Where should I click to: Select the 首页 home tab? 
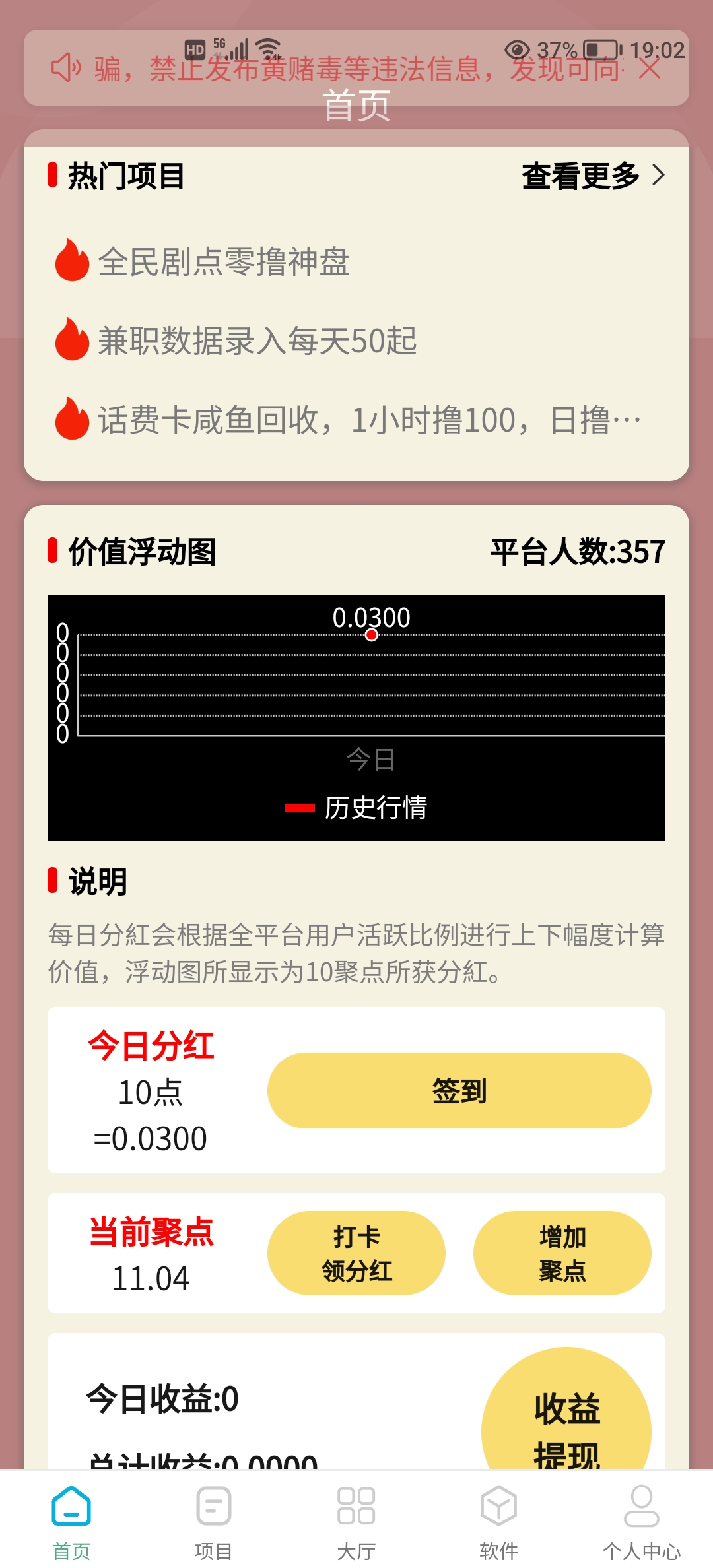(71, 1522)
